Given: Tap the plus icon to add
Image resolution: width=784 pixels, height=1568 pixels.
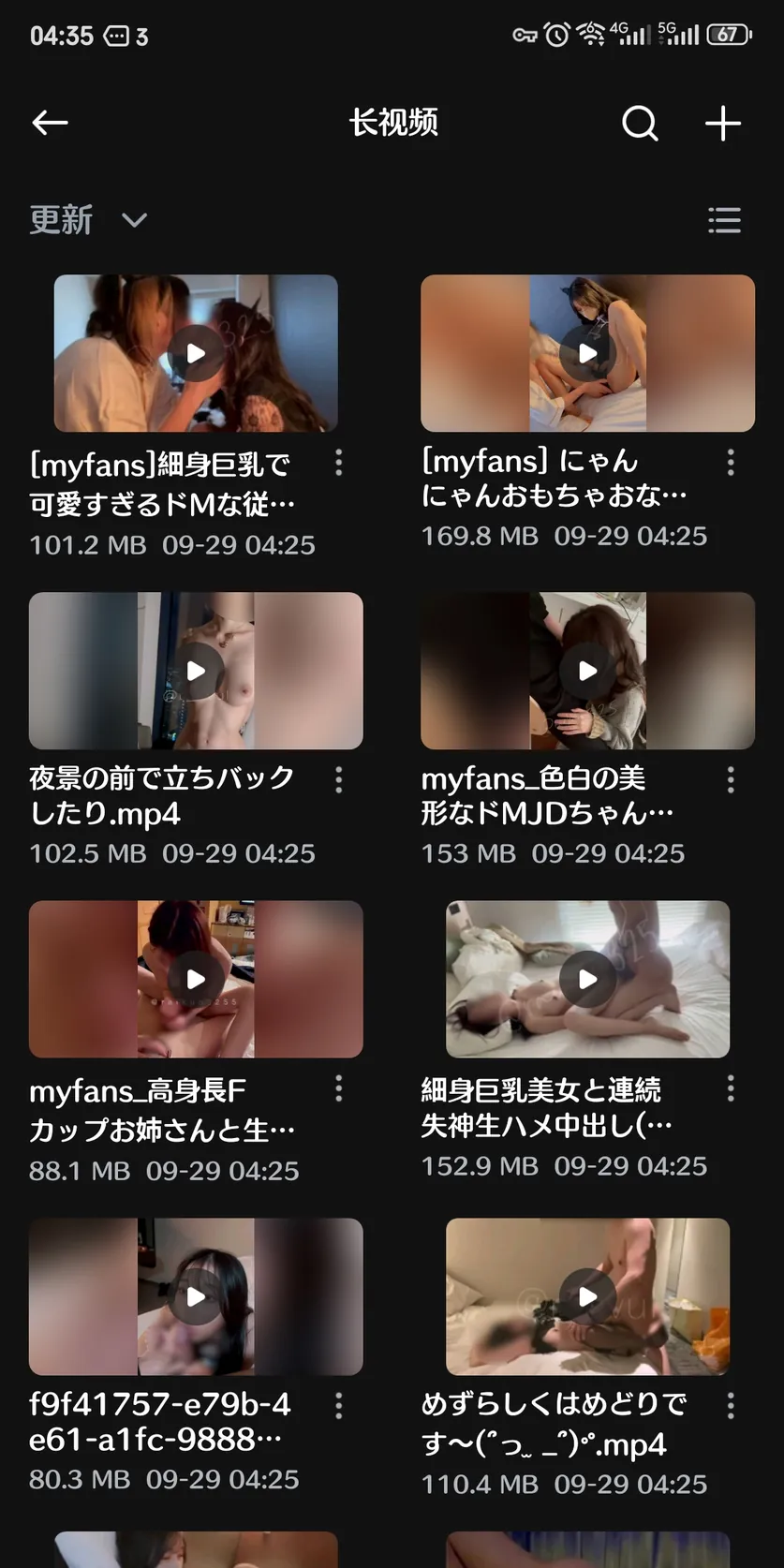Looking at the screenshot, I should [x=722, y=123].
